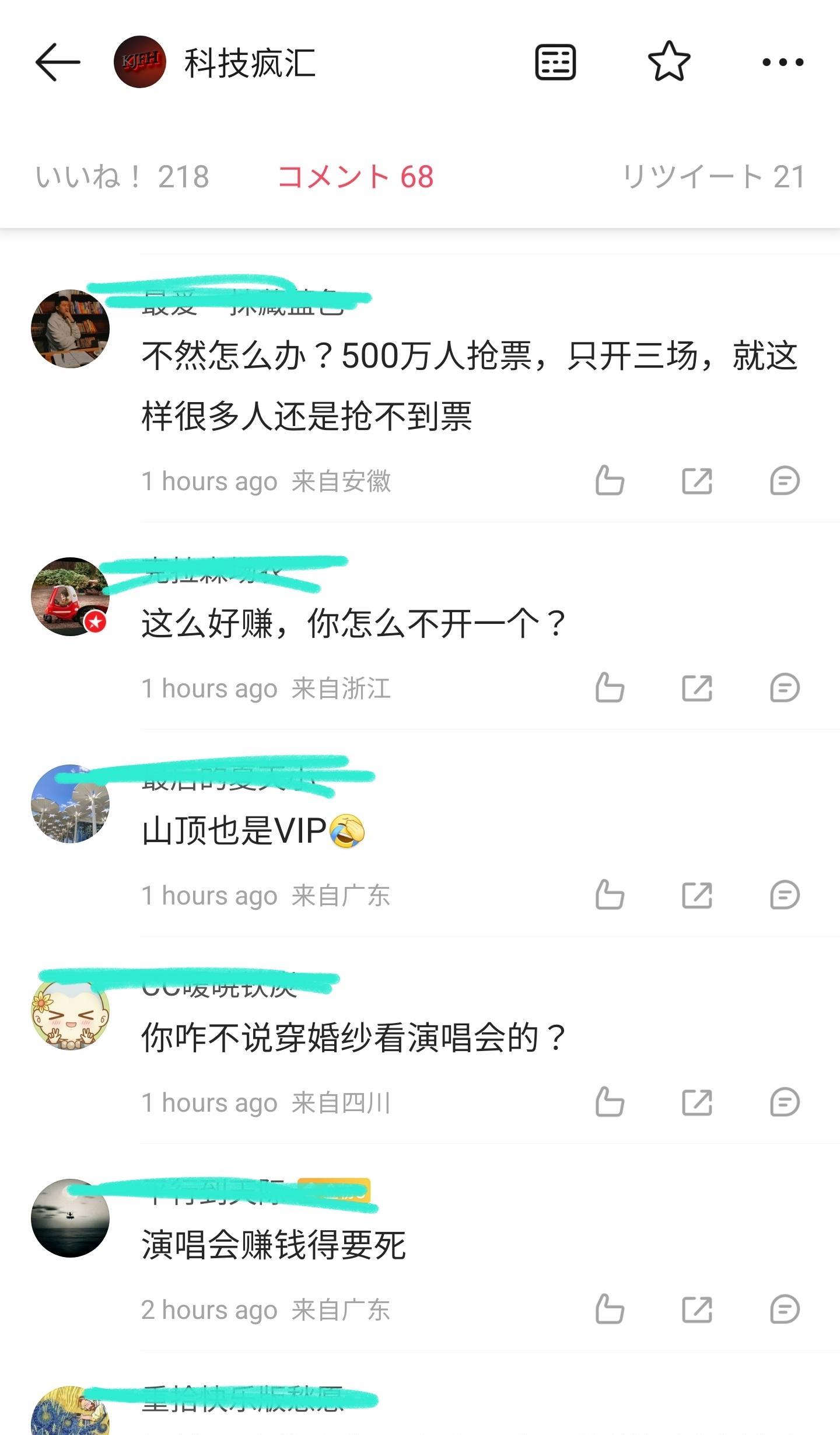Like the comment about 500万人抢票
Screen dimensions: 840x1435
pyautogui.click(x=610, y=481)
